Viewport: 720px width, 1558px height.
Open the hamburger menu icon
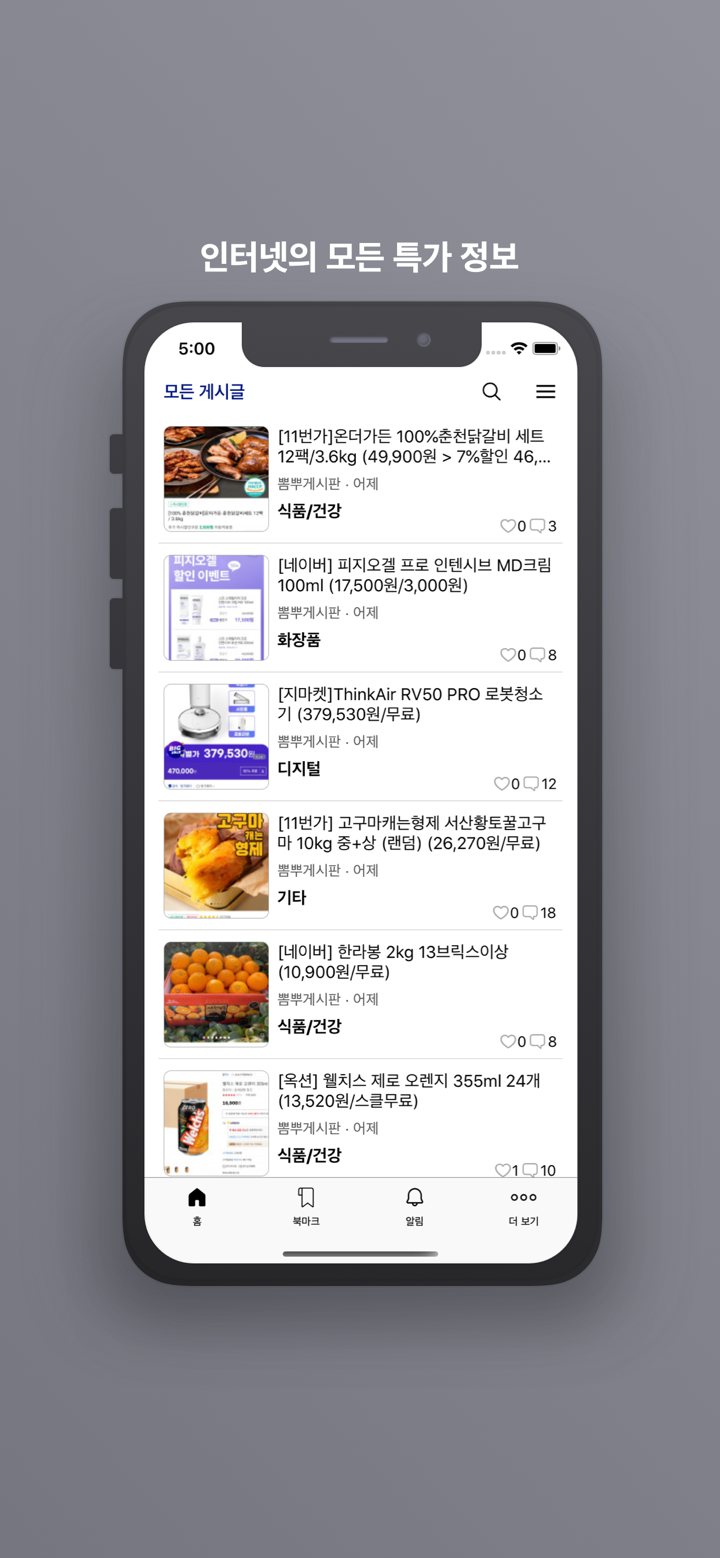(x=546, y=391)
